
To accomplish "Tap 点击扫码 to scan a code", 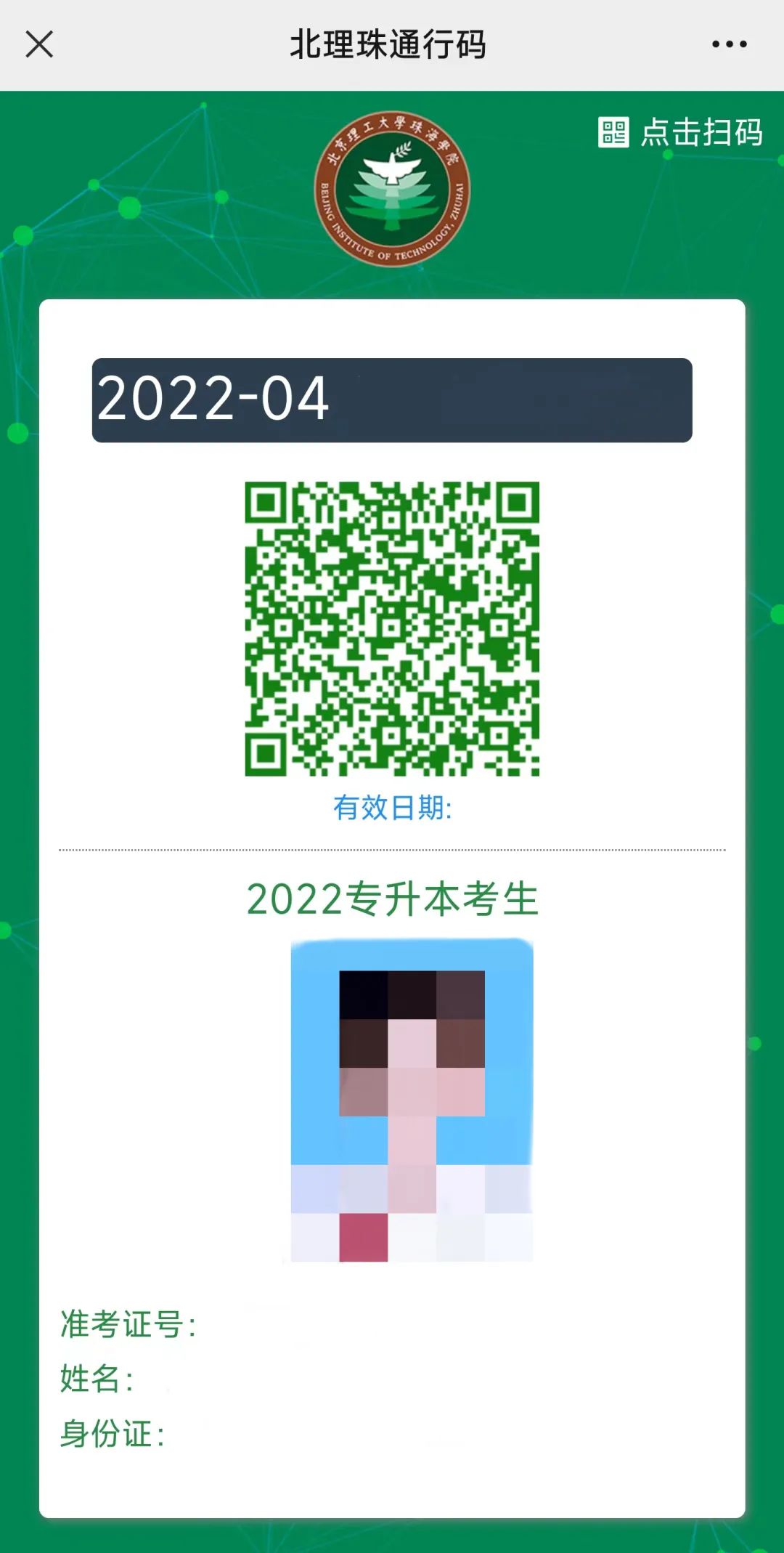I will point(681,132).
